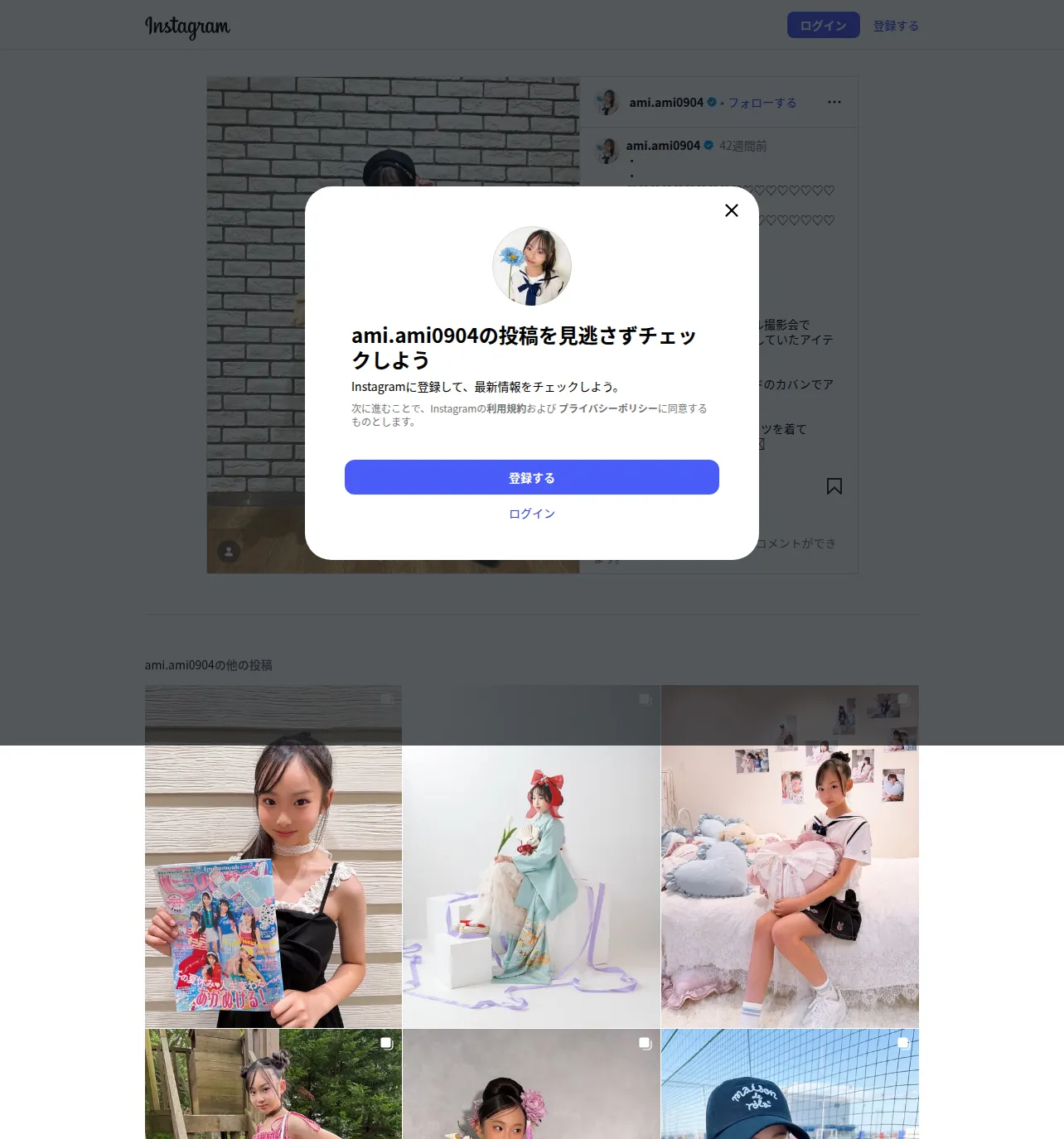Tap 登録する link in top header
This screenshot has height=1139, width=1064.
(896, 26)
